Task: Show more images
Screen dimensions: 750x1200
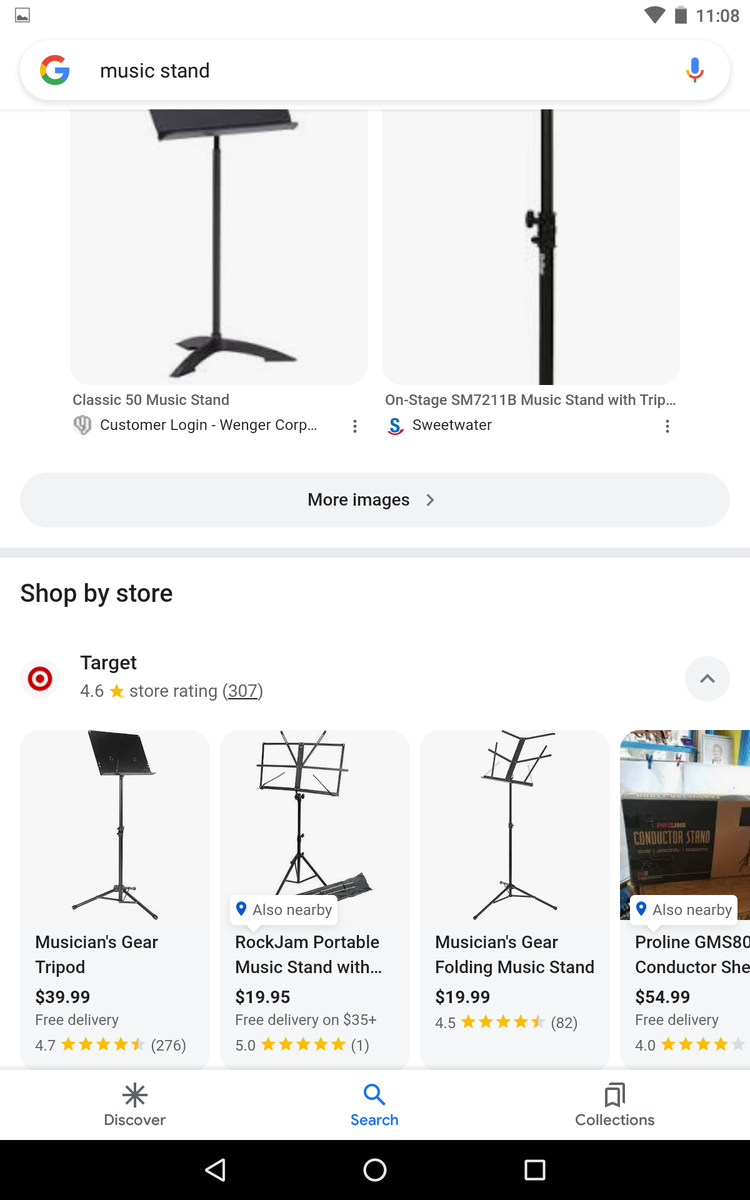Action: [x=374, y=500]
